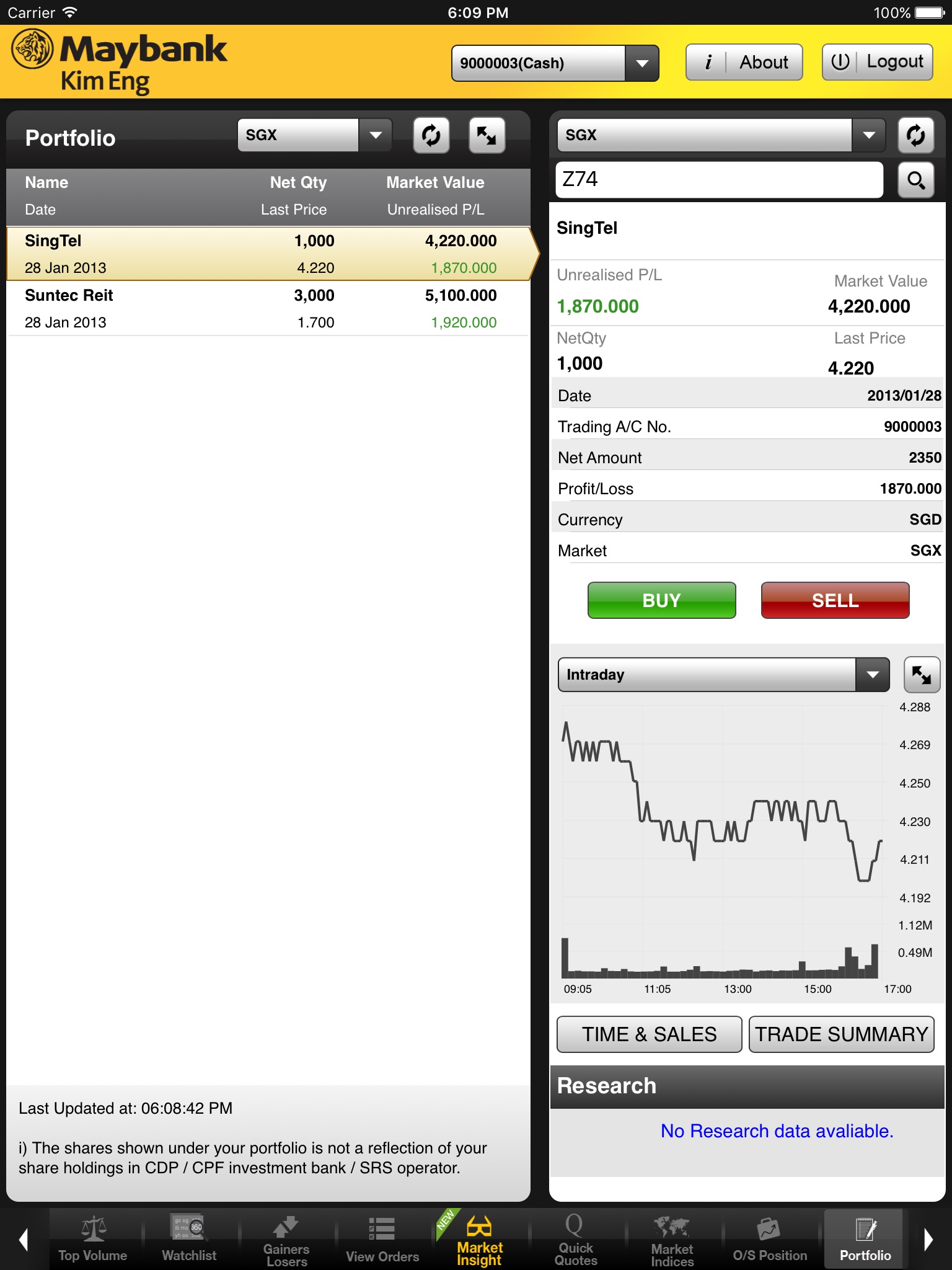The width and height of the screenshot is (952, 1270).
Task: Expand the portfolio panel to full screen
Action: [x=487, y=135]
